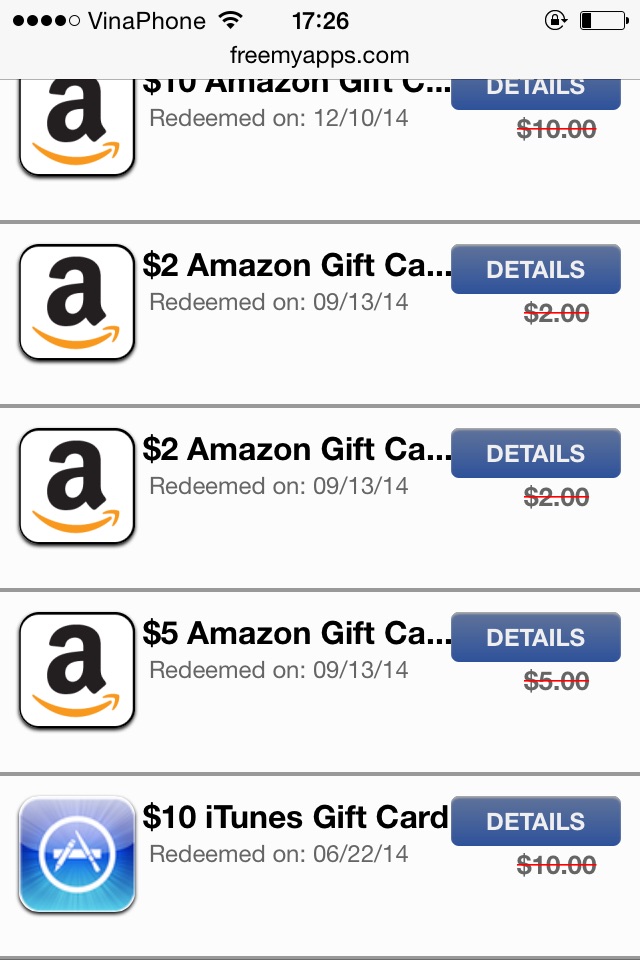
Task: Tap the freemyapps.com address bar
Action: 319,56
